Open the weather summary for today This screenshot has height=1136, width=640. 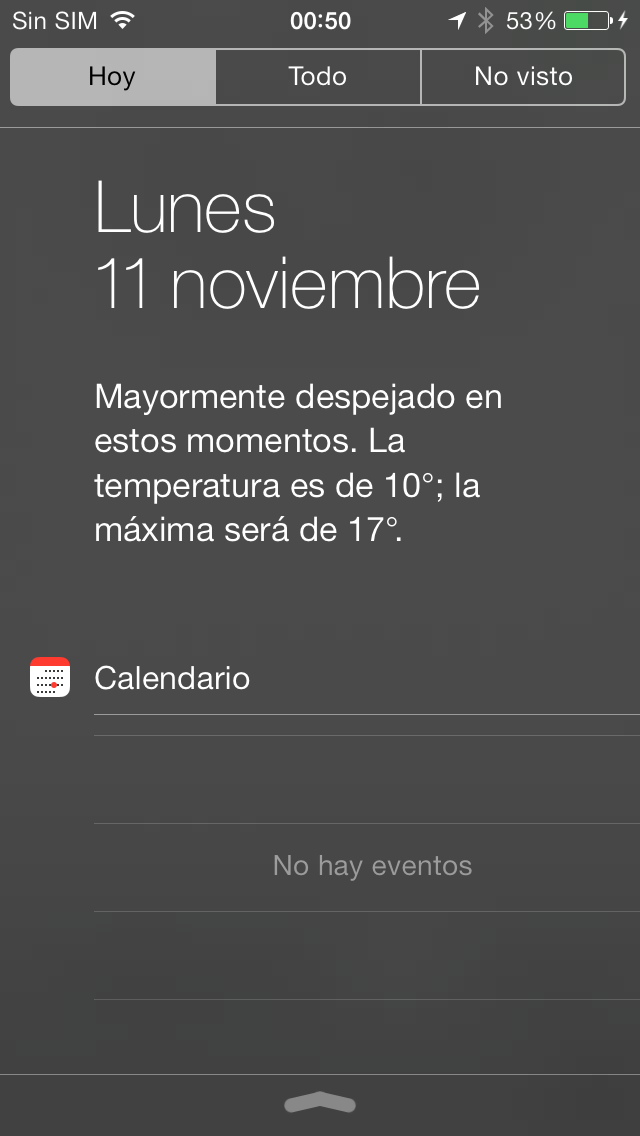298,463
